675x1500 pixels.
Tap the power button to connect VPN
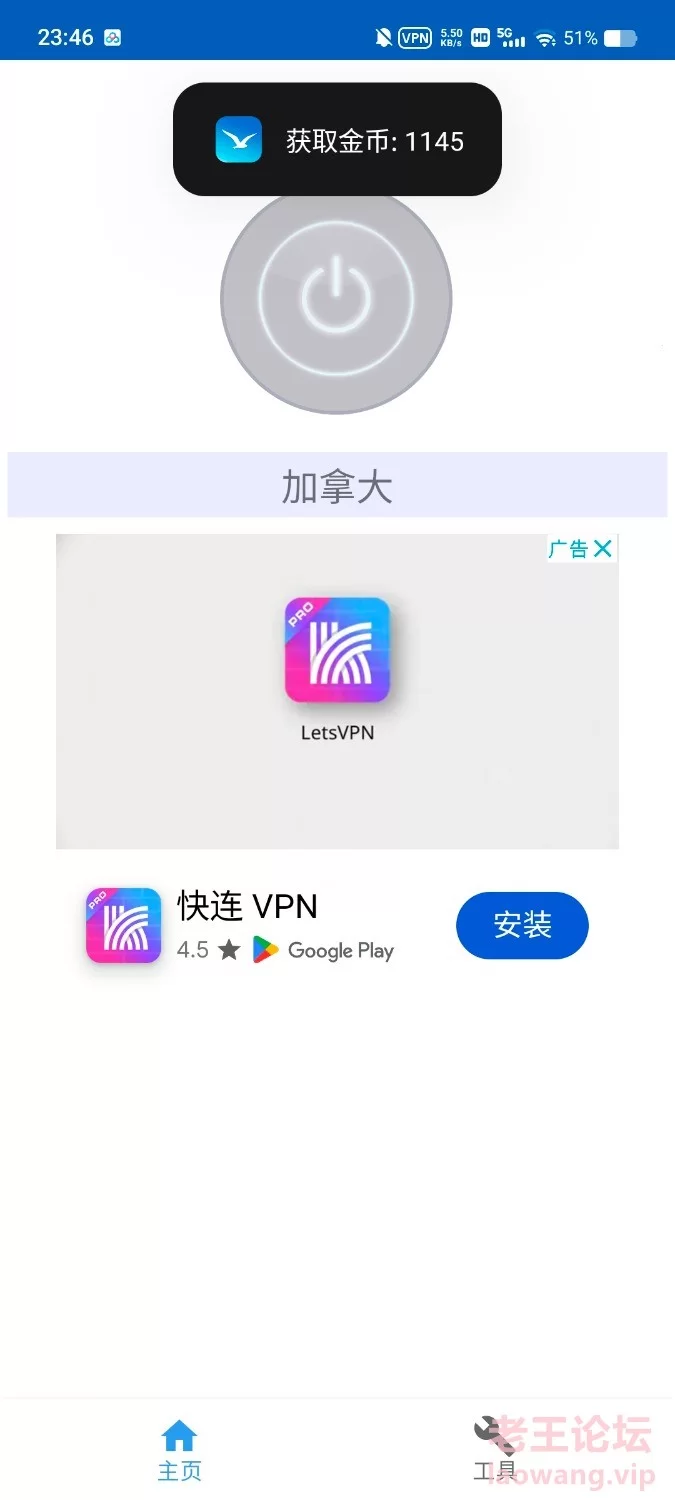(x=336, y=298)
